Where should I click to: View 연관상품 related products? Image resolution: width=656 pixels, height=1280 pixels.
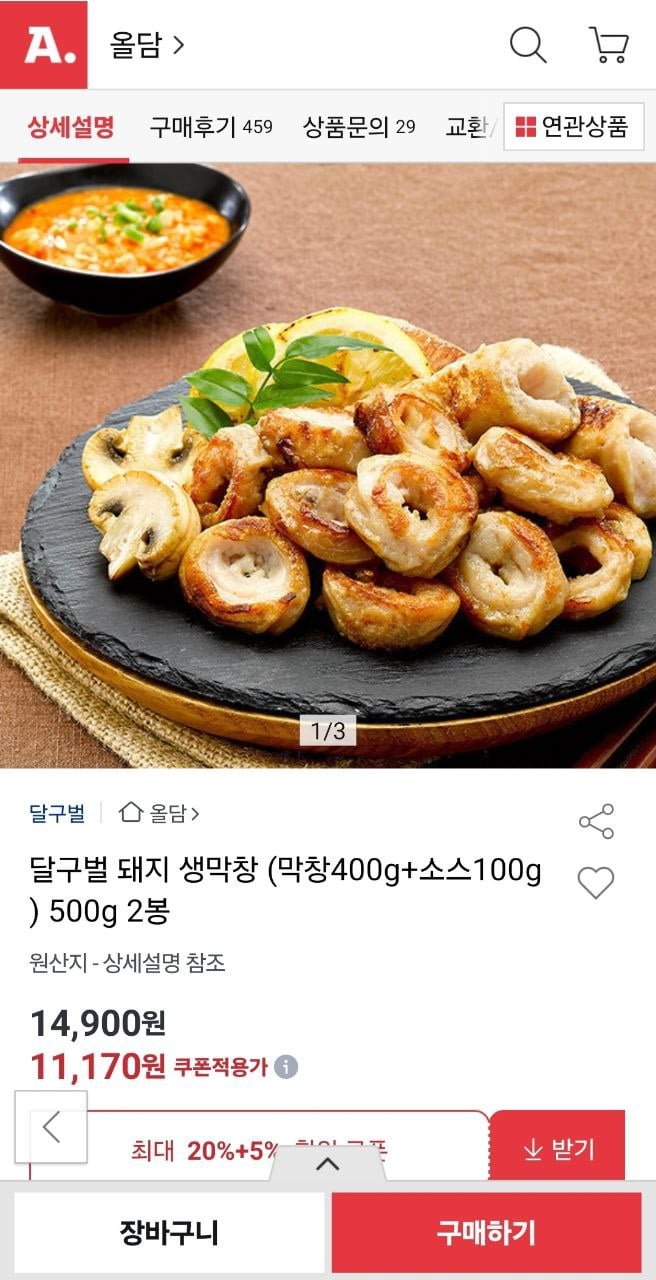(572, 127)
